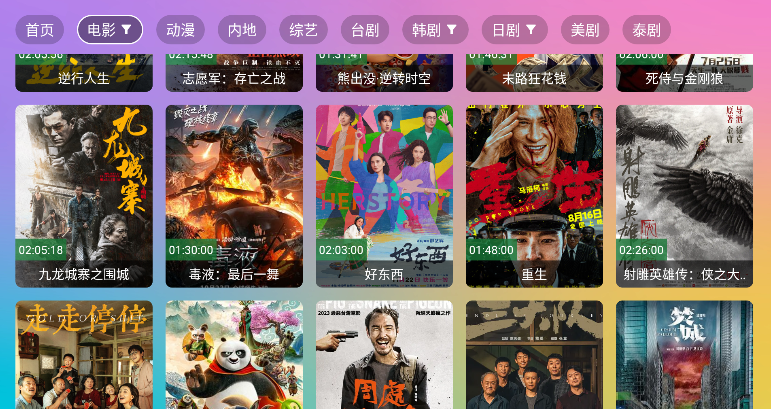The width and height of the screenshot is (771, 409).
Task: Open the 韩剧 filter tab
Action: 435,30
